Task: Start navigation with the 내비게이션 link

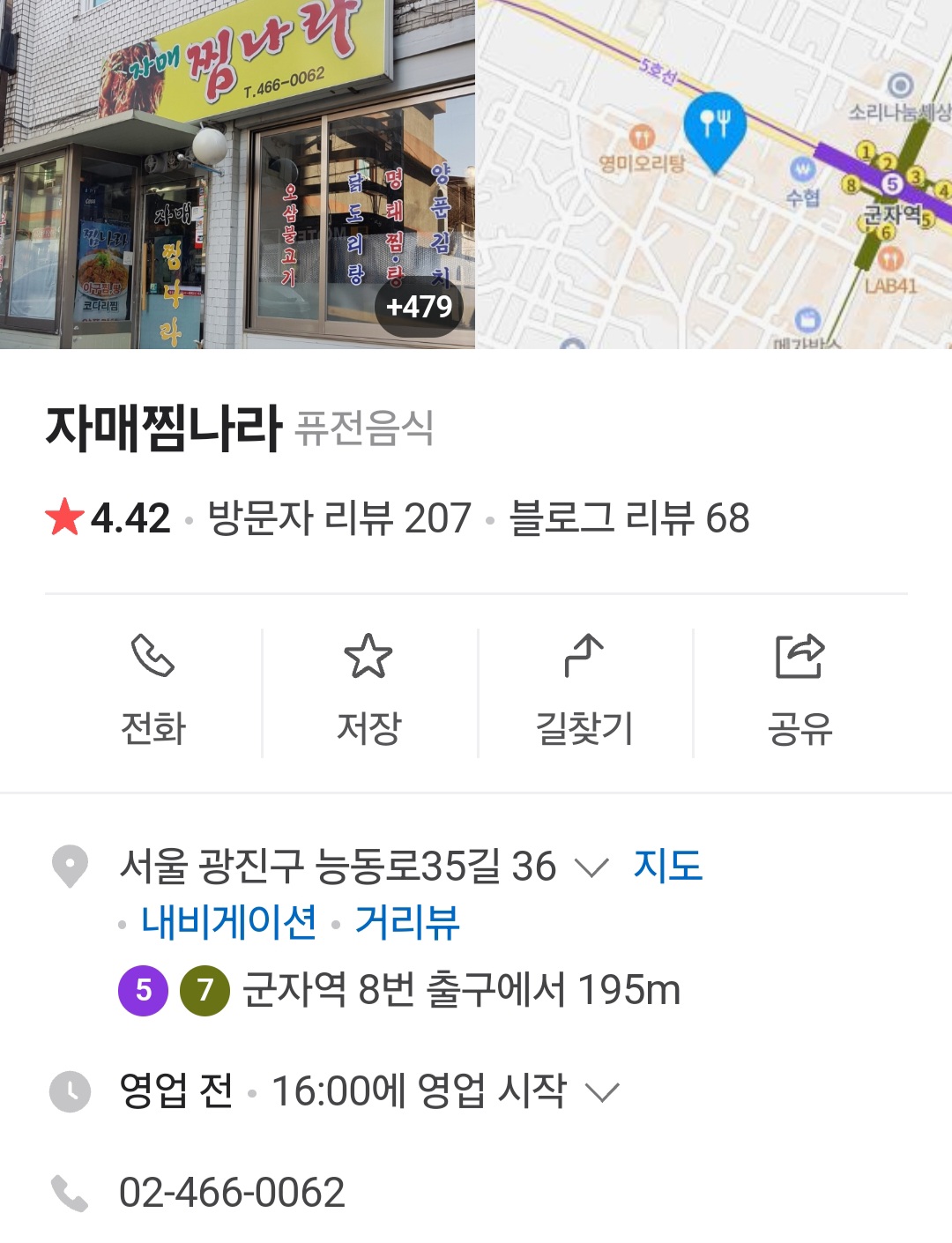Action: click(x=229, y=922)
